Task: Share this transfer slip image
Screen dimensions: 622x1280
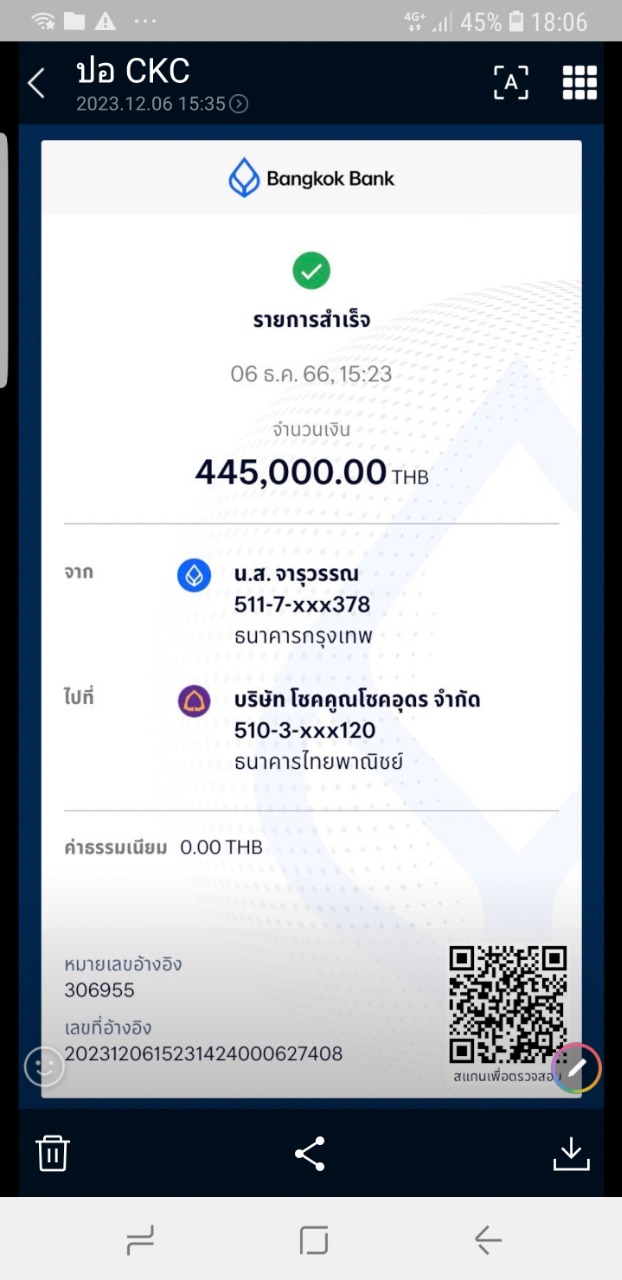Action: (x=310, y=1153)
